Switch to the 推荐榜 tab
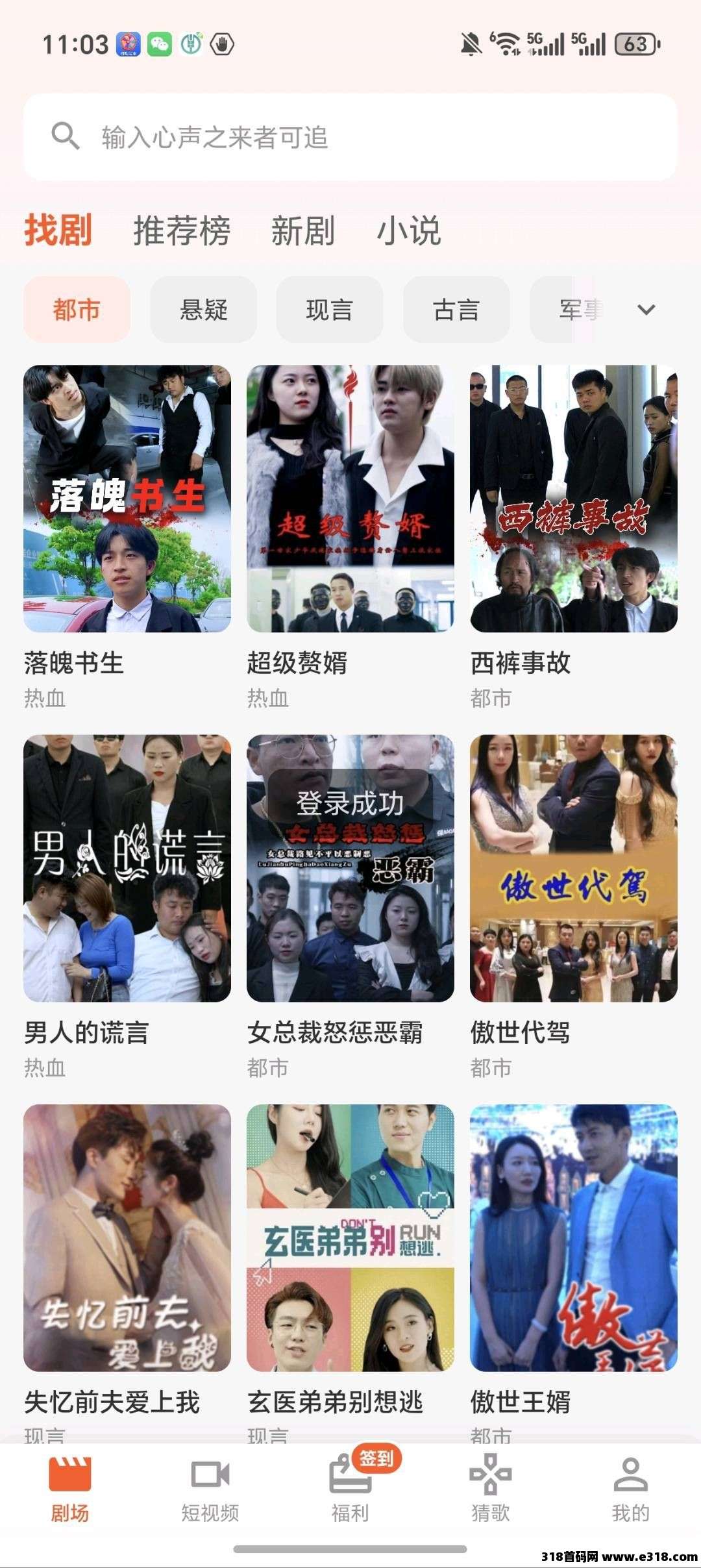Screen dimensions: 701x1568 click(181, 232)
